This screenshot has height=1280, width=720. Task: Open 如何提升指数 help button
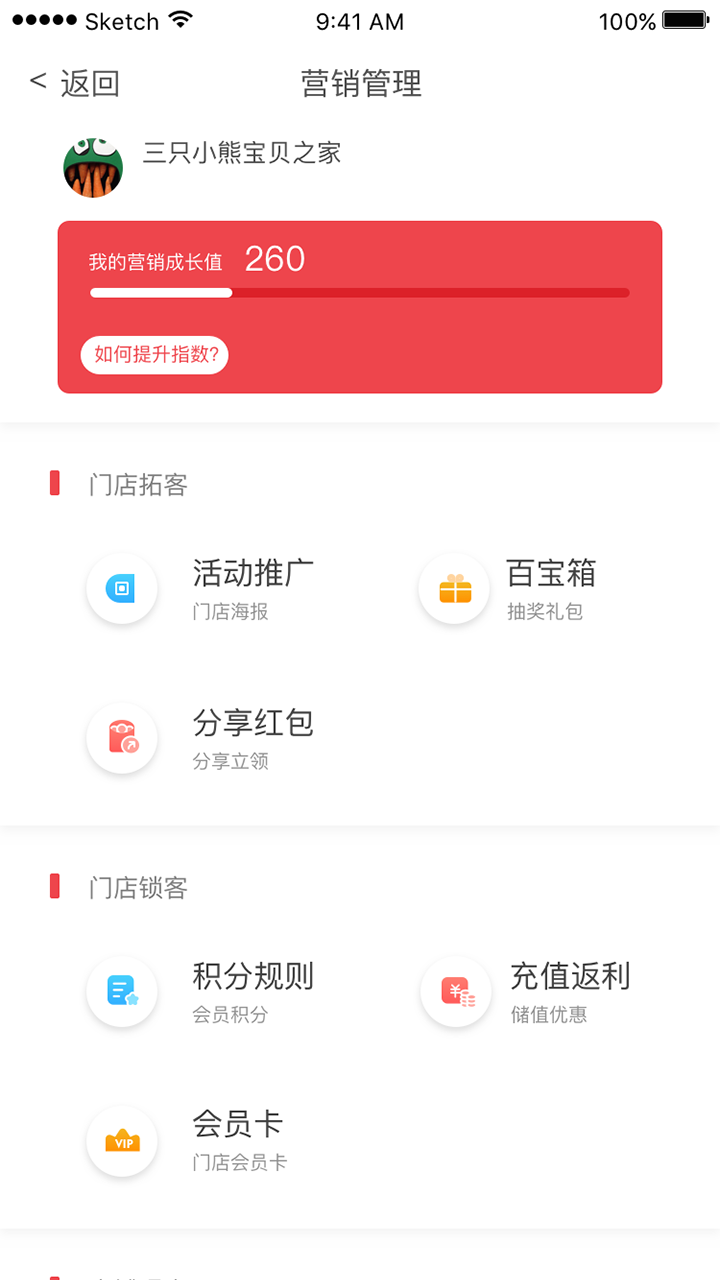click(x=154, y=355)
